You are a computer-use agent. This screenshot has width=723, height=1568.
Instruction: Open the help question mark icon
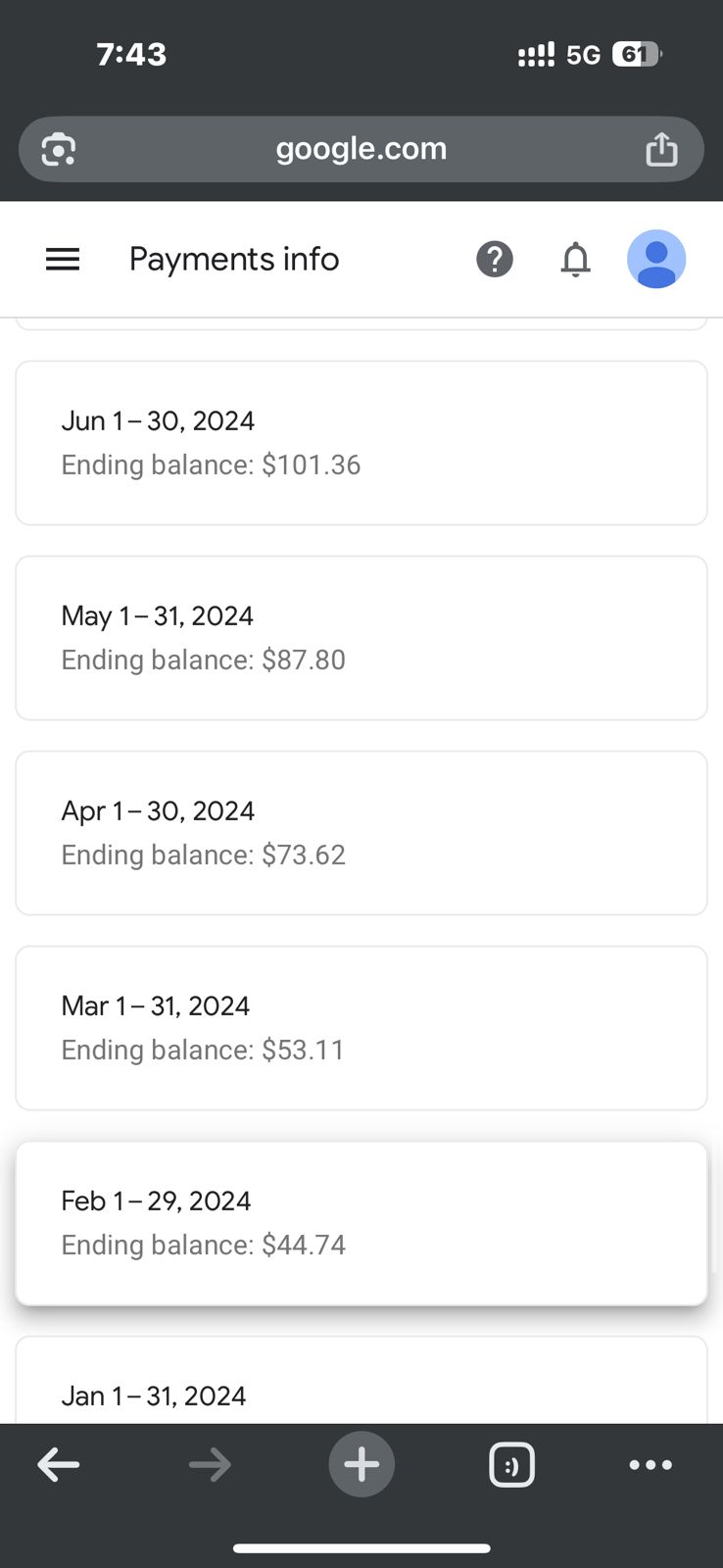tap(495, 260)
